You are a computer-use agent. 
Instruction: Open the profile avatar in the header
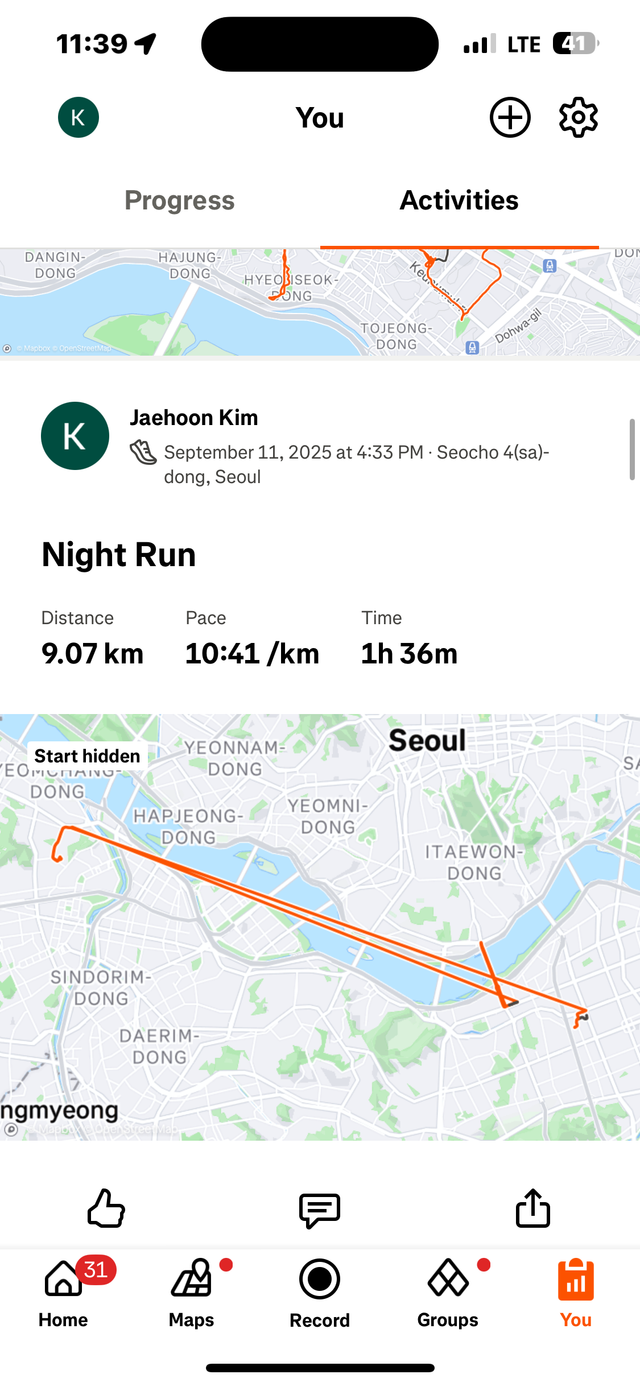tap(78, 118)
